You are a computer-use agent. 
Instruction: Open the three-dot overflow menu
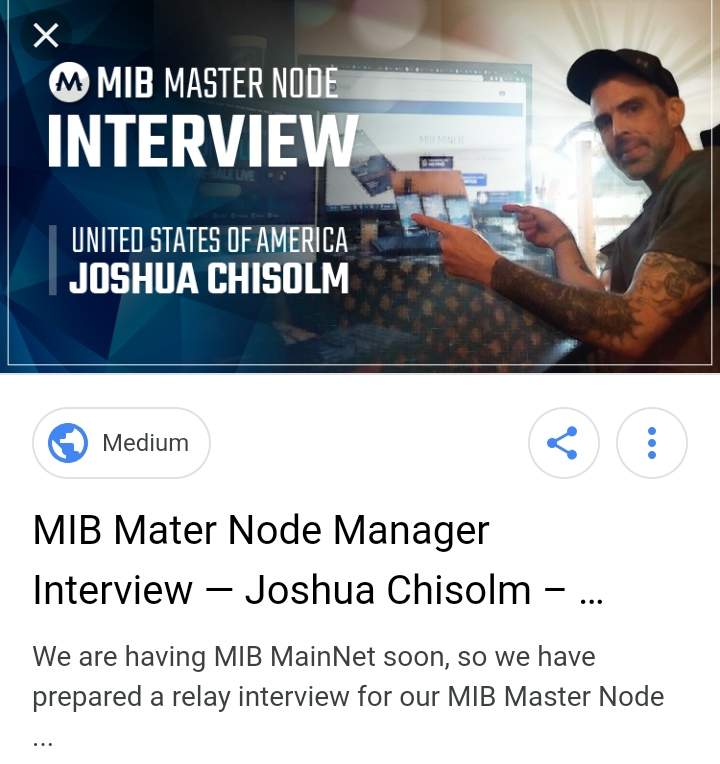tap(651, 443)
